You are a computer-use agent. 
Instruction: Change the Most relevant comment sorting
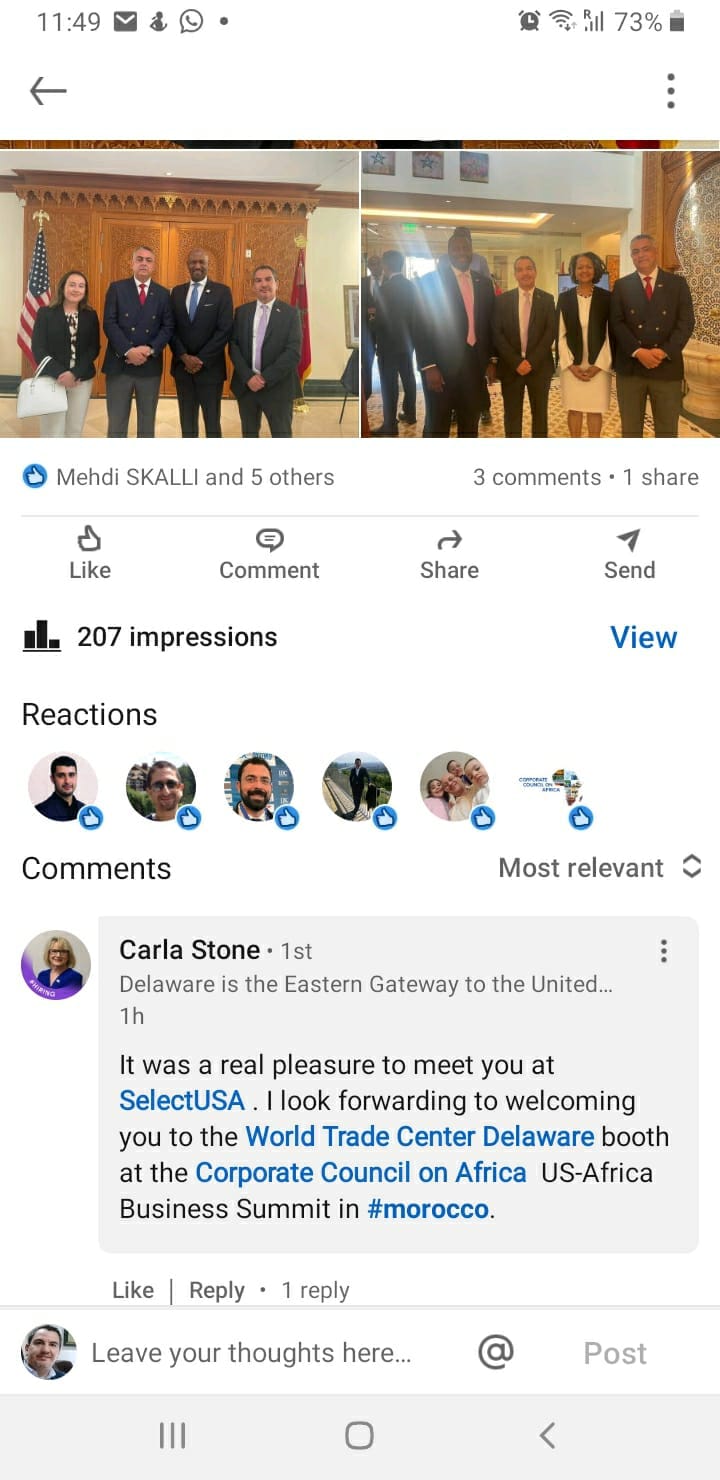pos(600,867)
